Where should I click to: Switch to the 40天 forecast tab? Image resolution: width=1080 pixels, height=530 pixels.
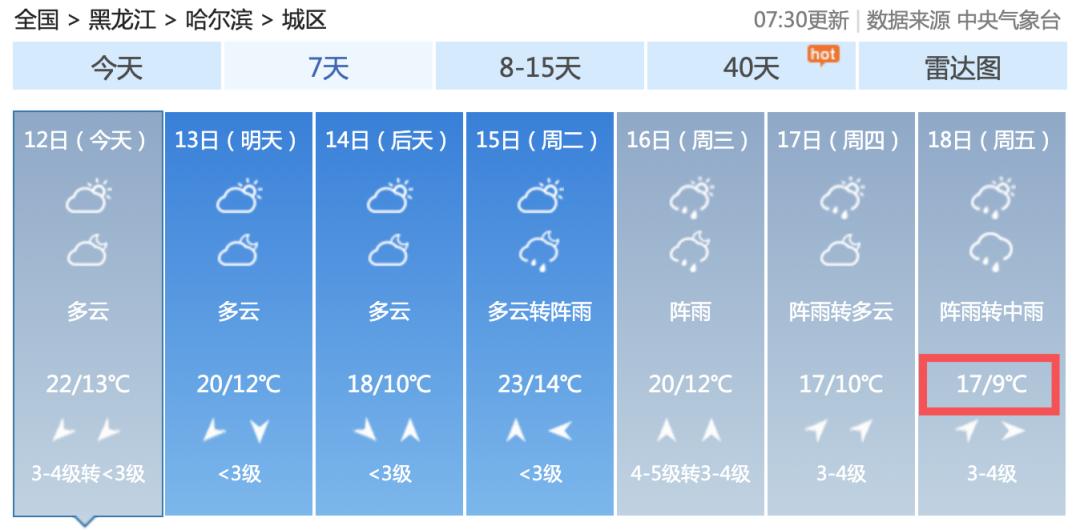[751, 68]
